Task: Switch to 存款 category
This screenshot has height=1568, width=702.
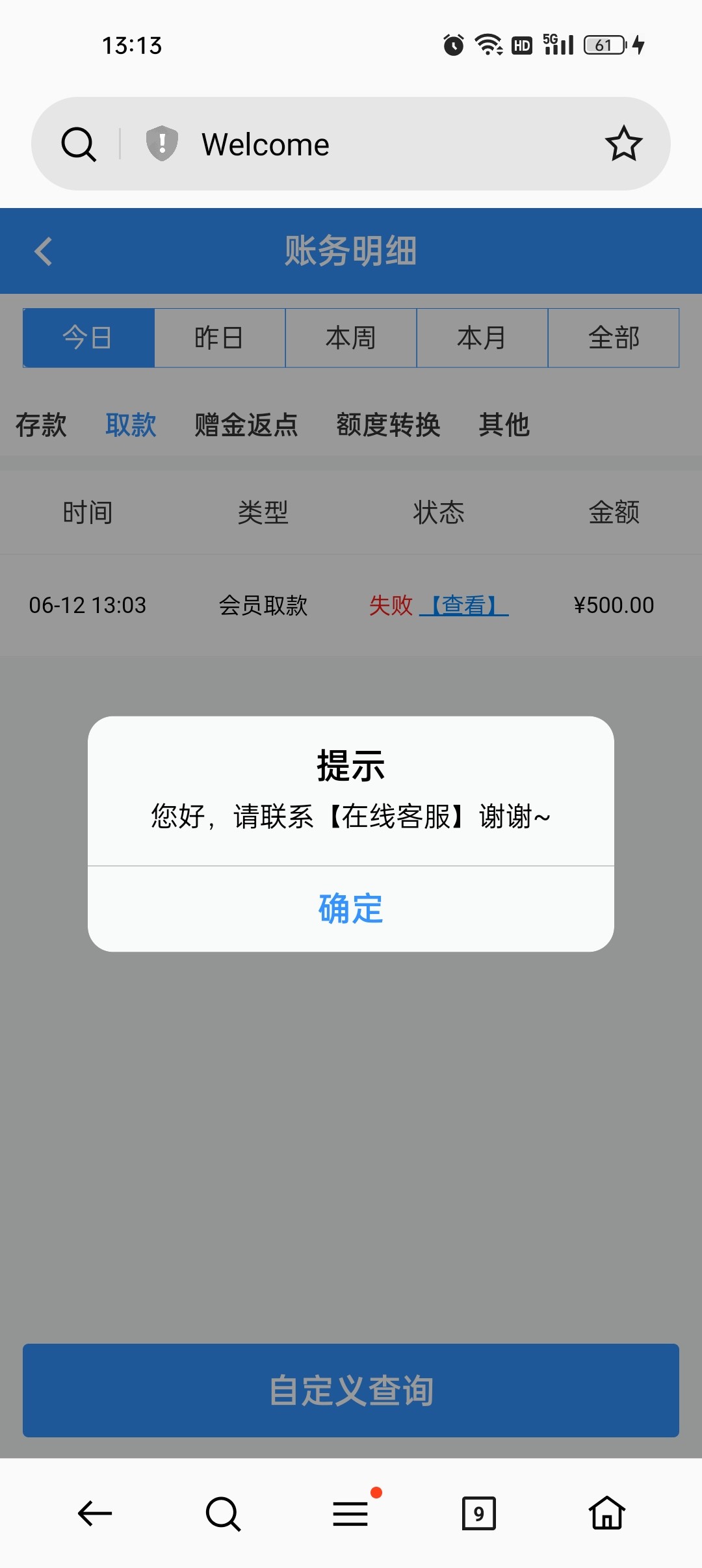Action: coord(41,425)
